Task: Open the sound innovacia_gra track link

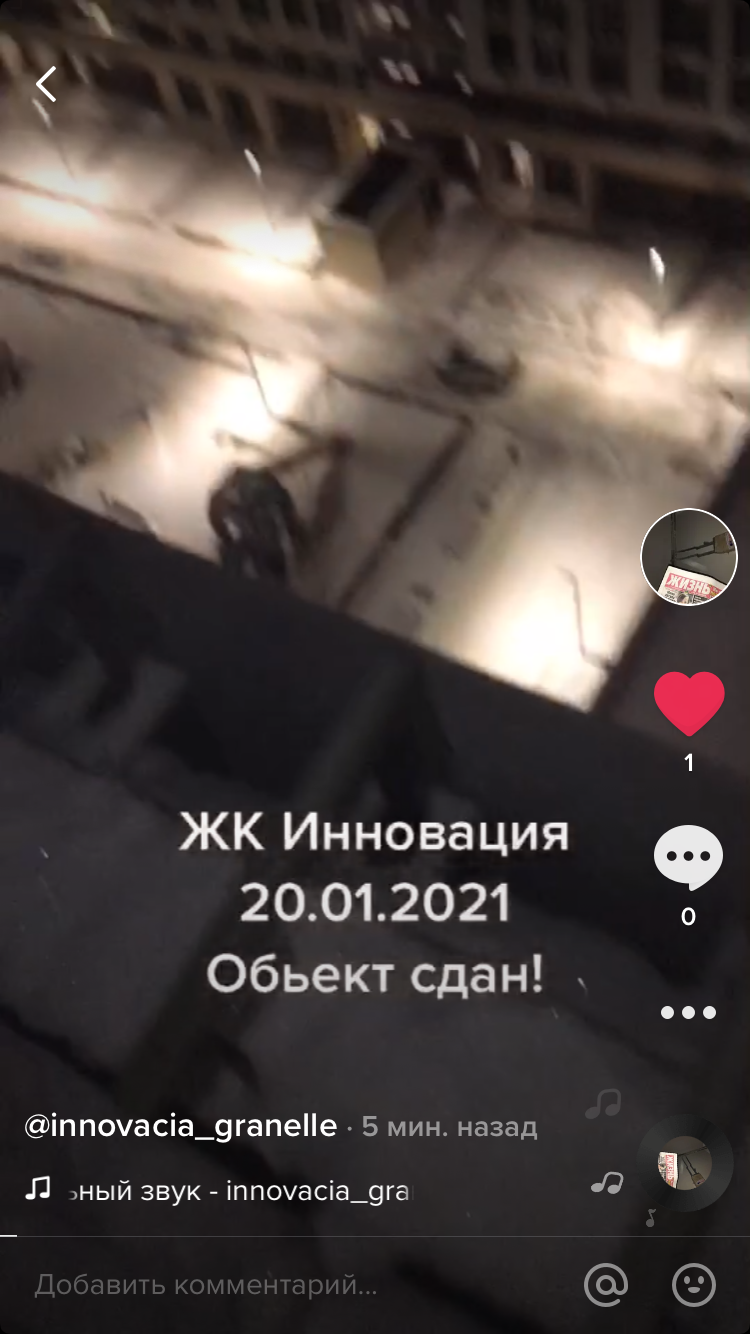Action: 218,1190
